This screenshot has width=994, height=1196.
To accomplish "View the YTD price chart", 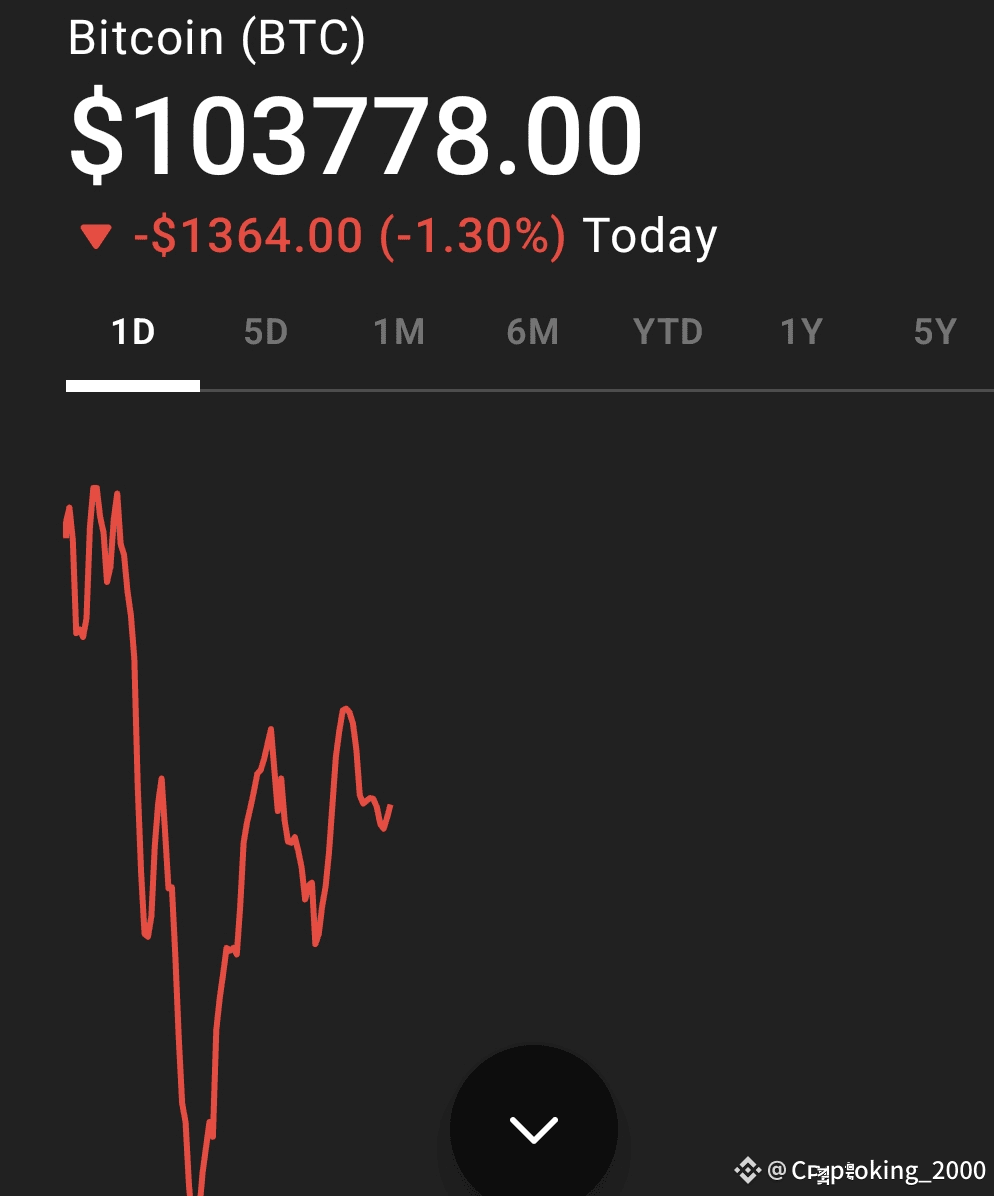I will 668,332.
